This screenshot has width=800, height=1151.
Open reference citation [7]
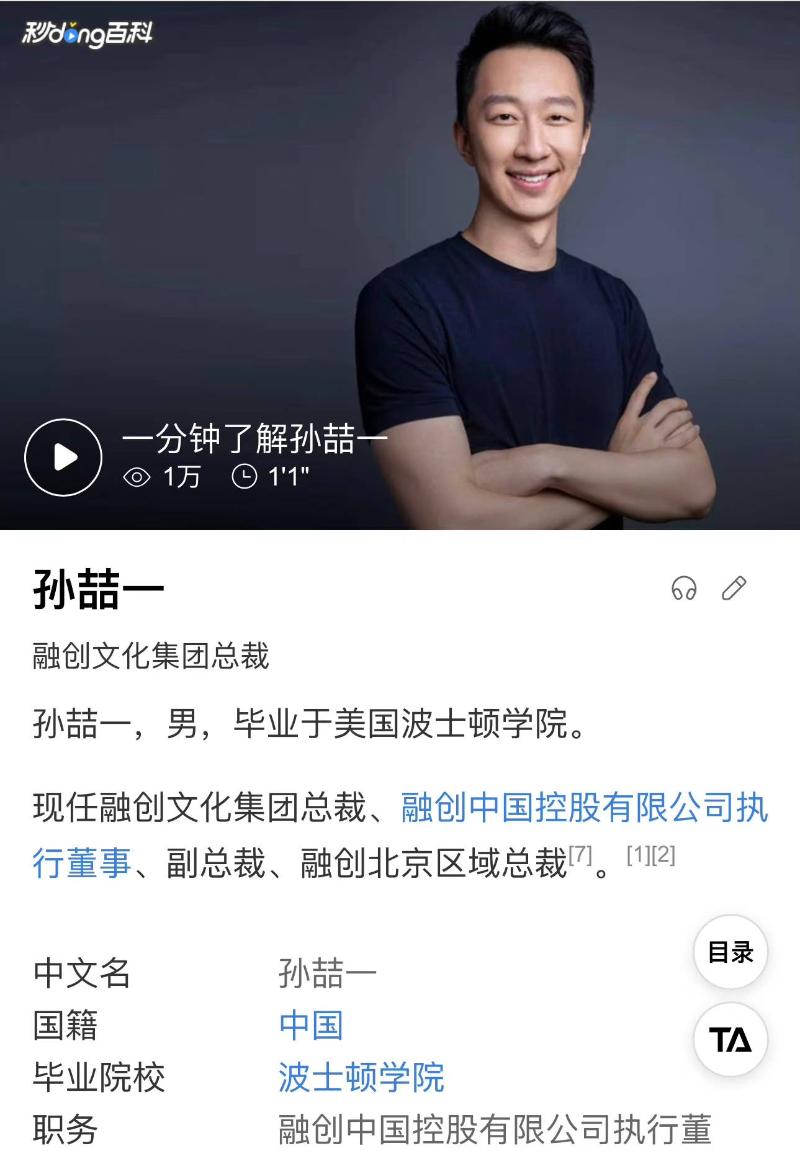(581, 856)
